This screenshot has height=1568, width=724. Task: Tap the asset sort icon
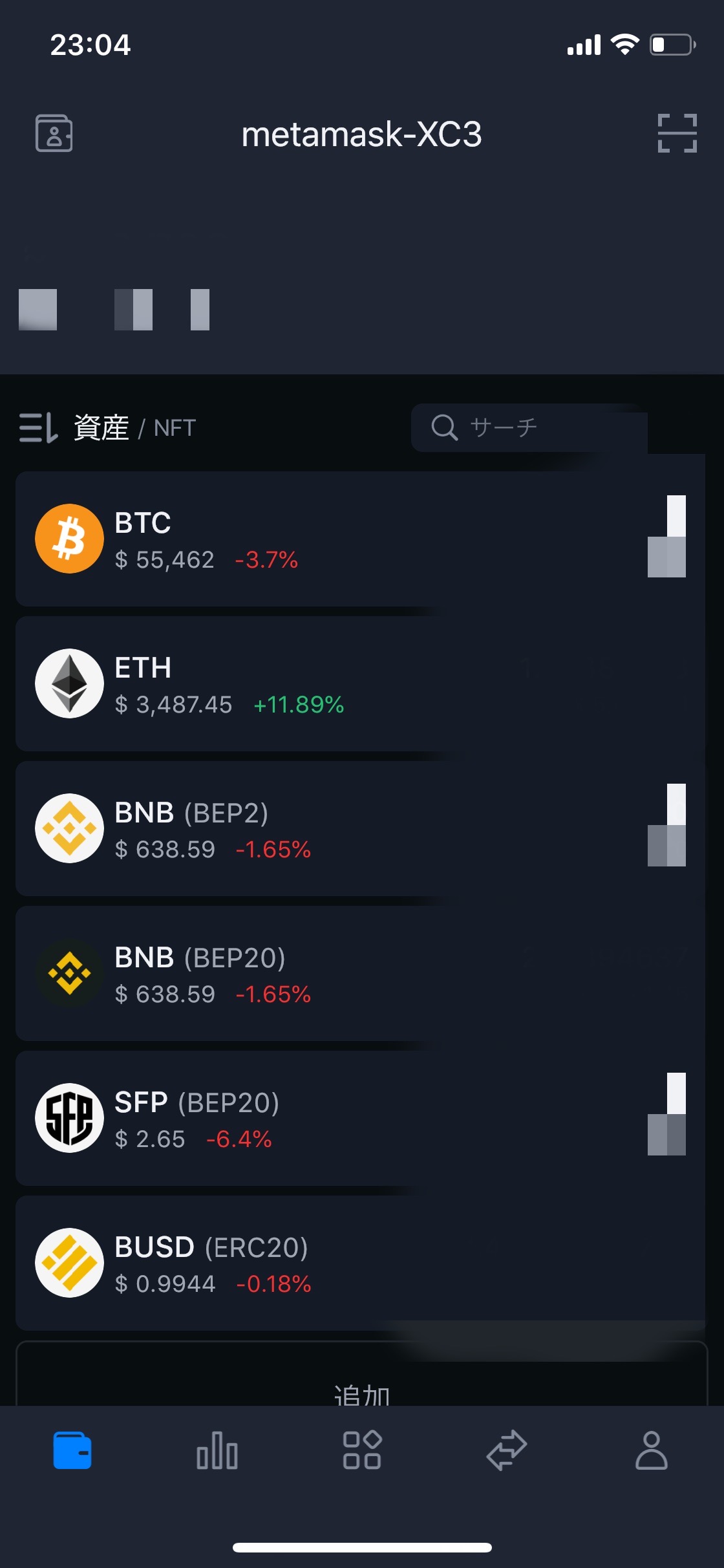38,428
